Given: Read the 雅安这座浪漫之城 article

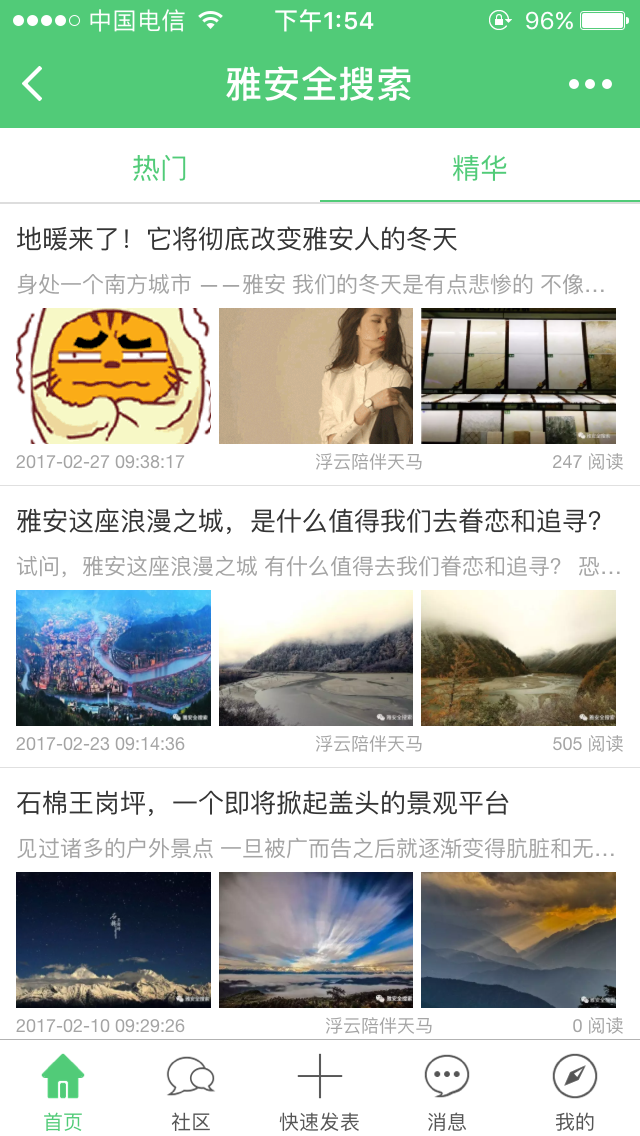Looking at the screenshot, I should coord(309,522).
